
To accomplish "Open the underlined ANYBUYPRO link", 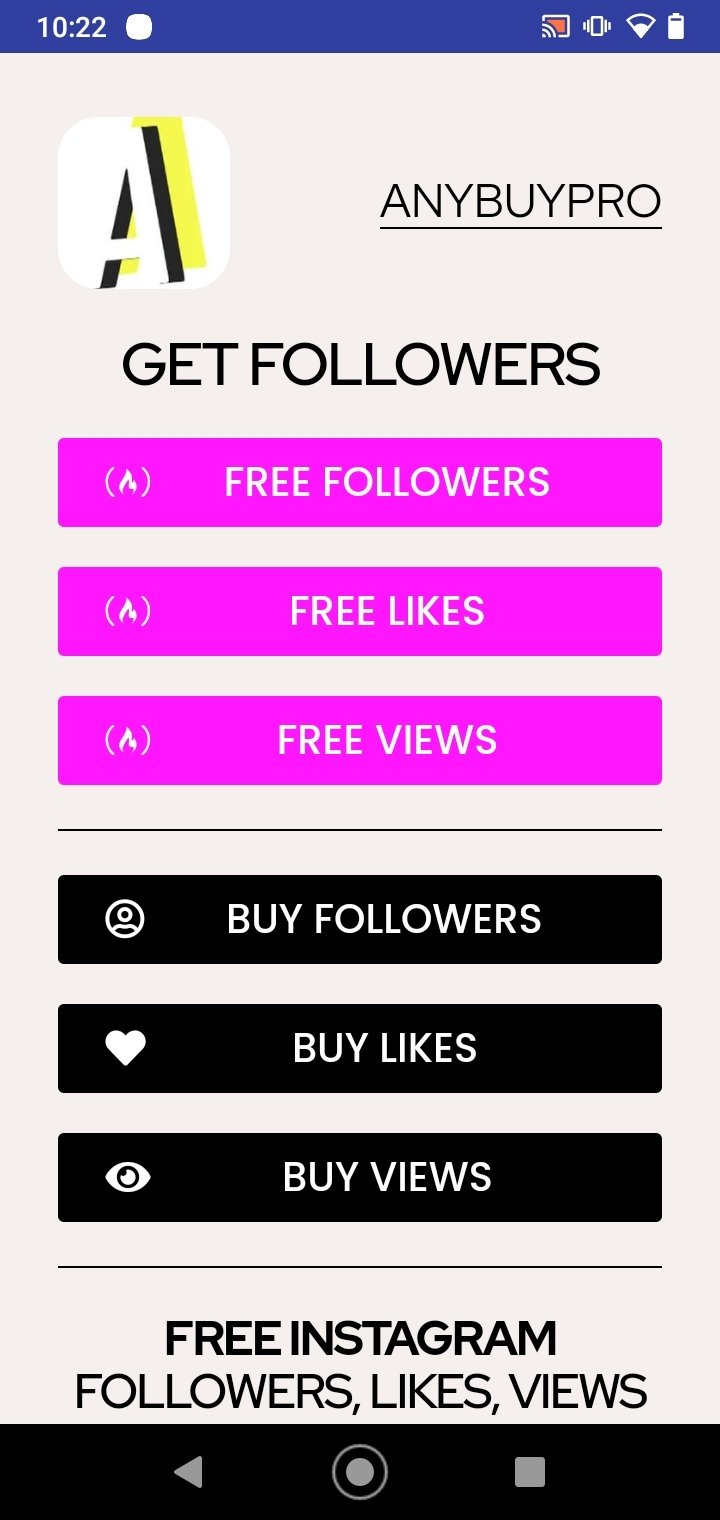I will pos(520,202).
